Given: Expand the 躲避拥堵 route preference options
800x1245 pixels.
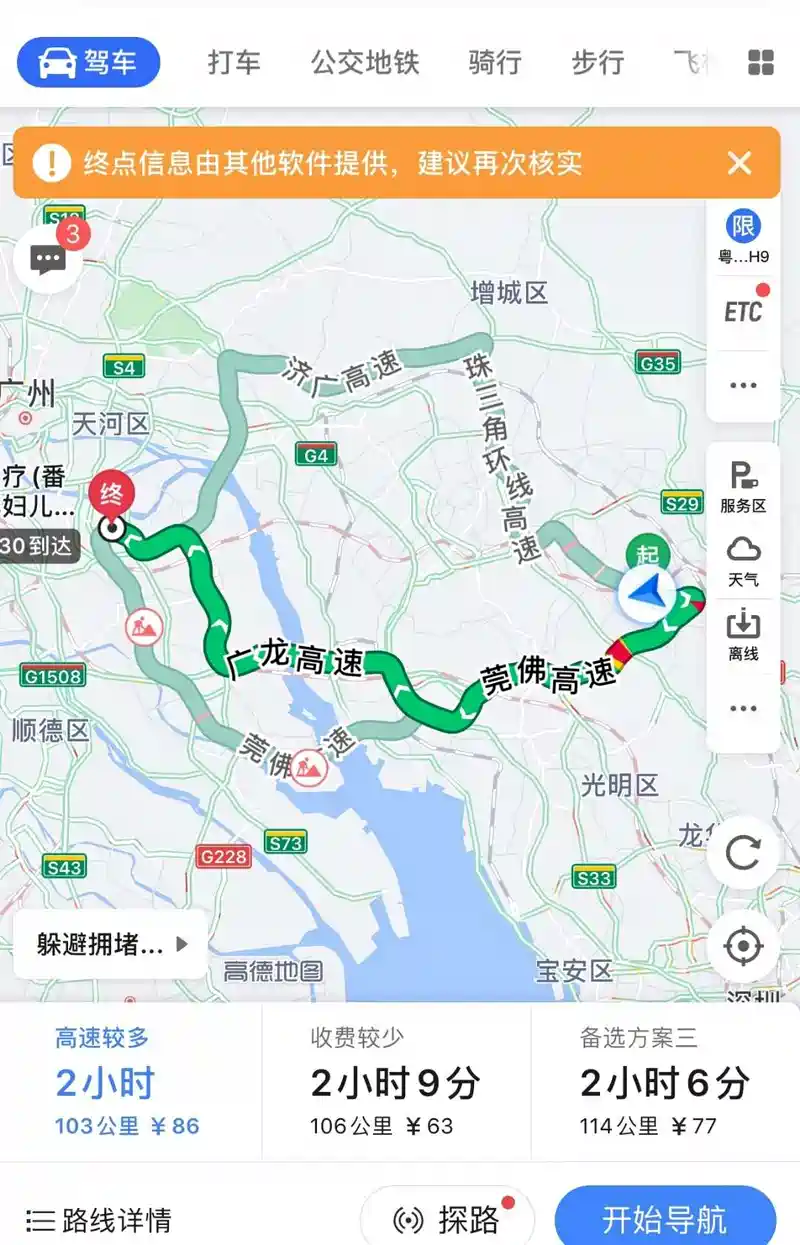Looking at the screenshot, I should click(111, 944).
